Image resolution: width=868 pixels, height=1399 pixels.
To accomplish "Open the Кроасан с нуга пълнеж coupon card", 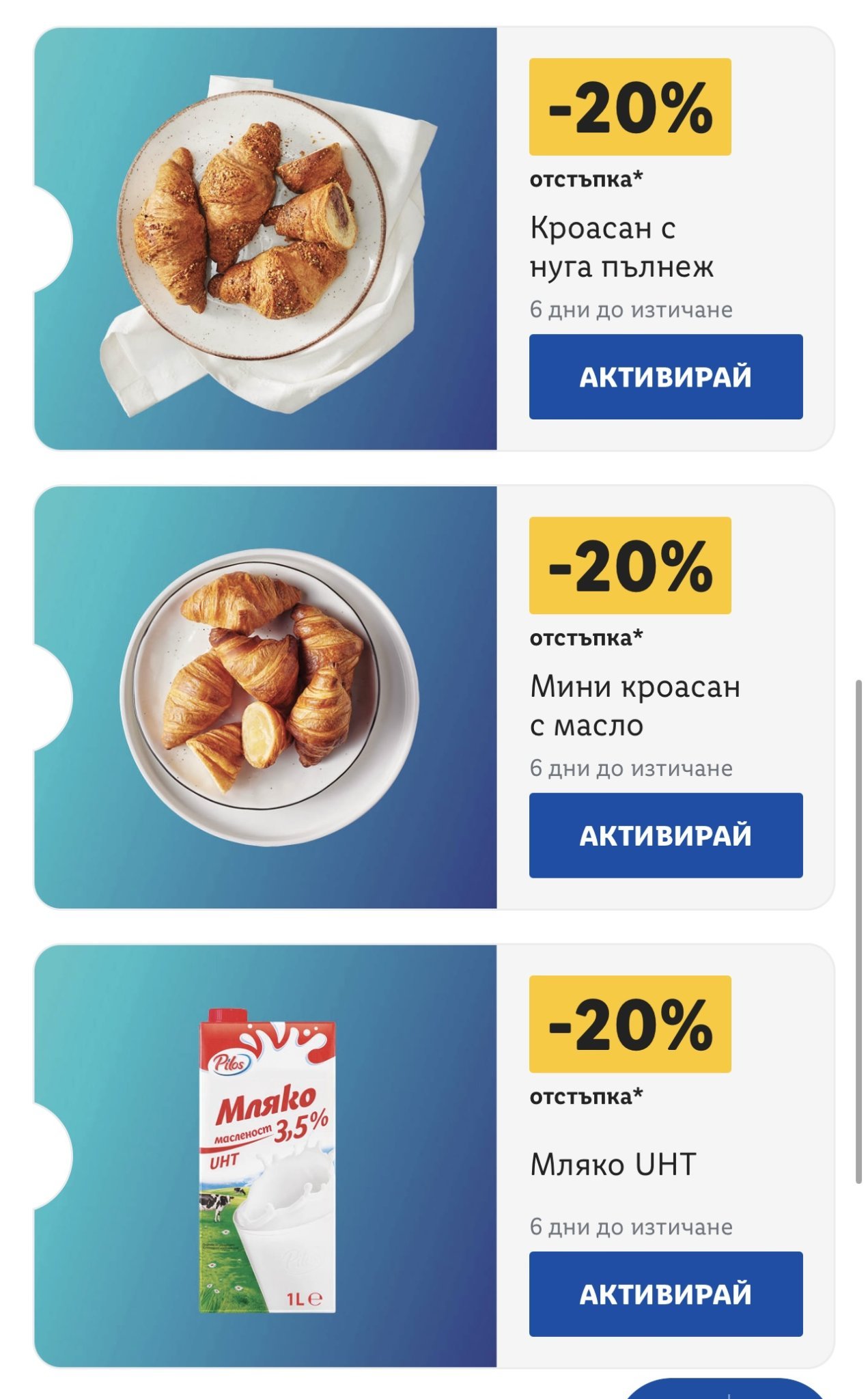I will pos(266,239).
